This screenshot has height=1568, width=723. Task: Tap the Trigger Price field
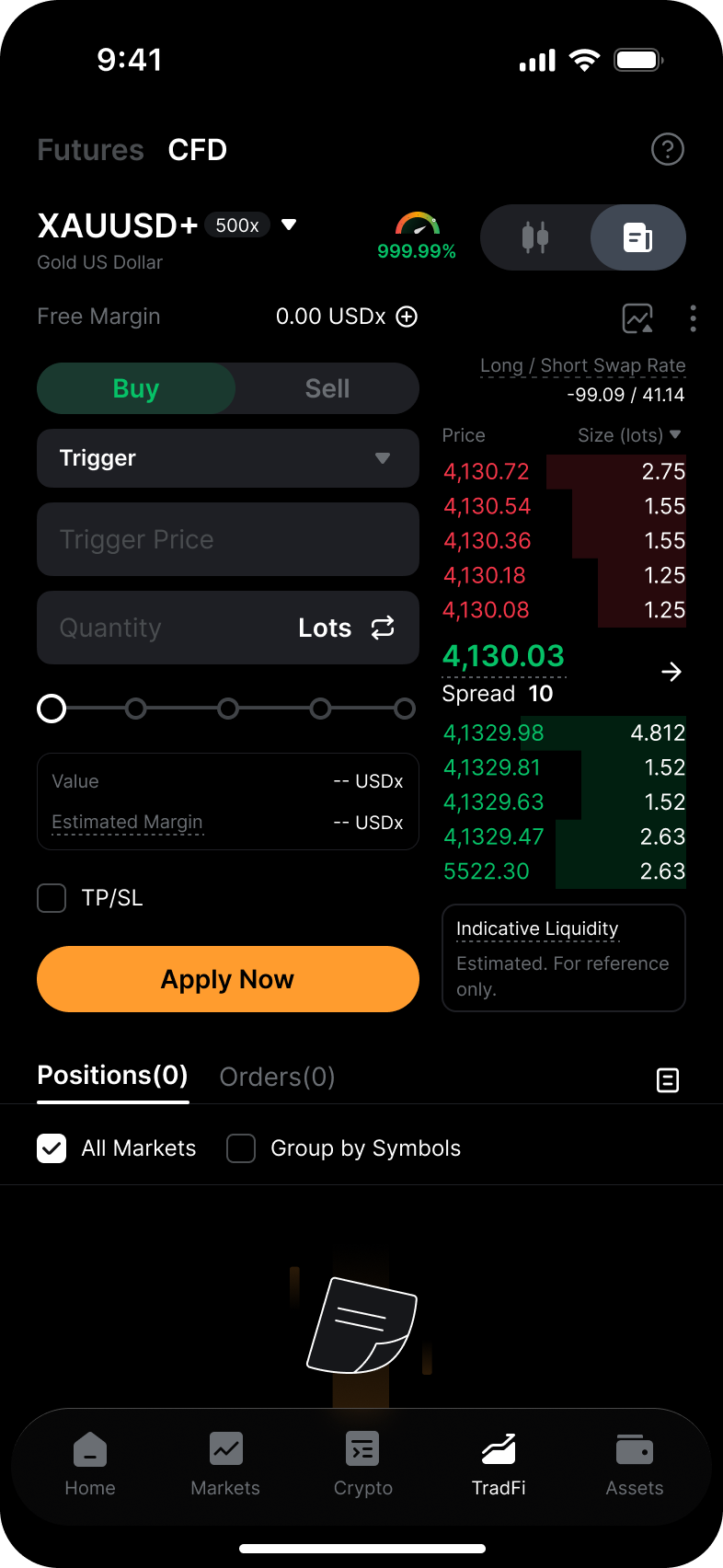(228, 539)
